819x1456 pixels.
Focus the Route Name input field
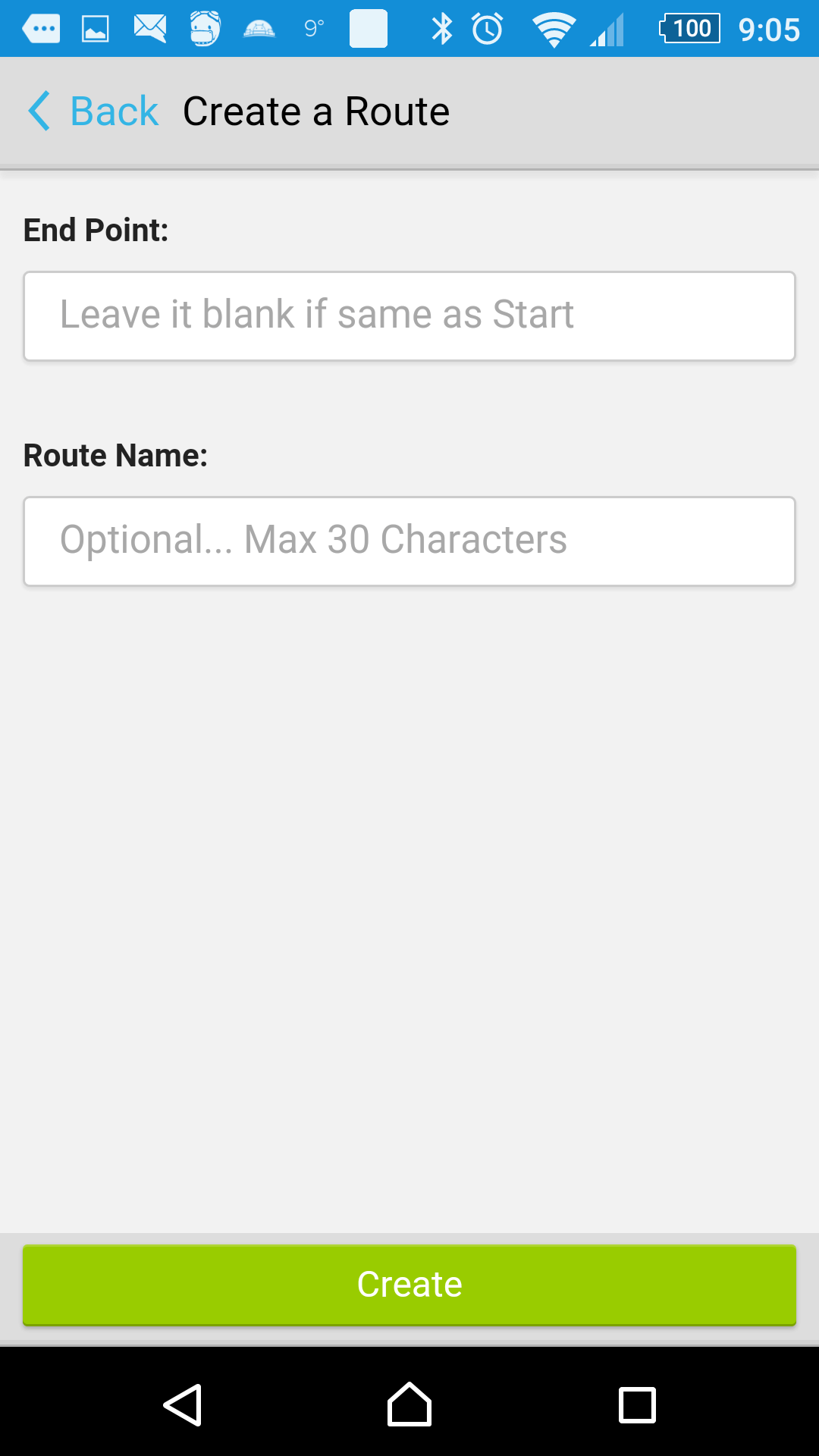[x=409, y=541]
